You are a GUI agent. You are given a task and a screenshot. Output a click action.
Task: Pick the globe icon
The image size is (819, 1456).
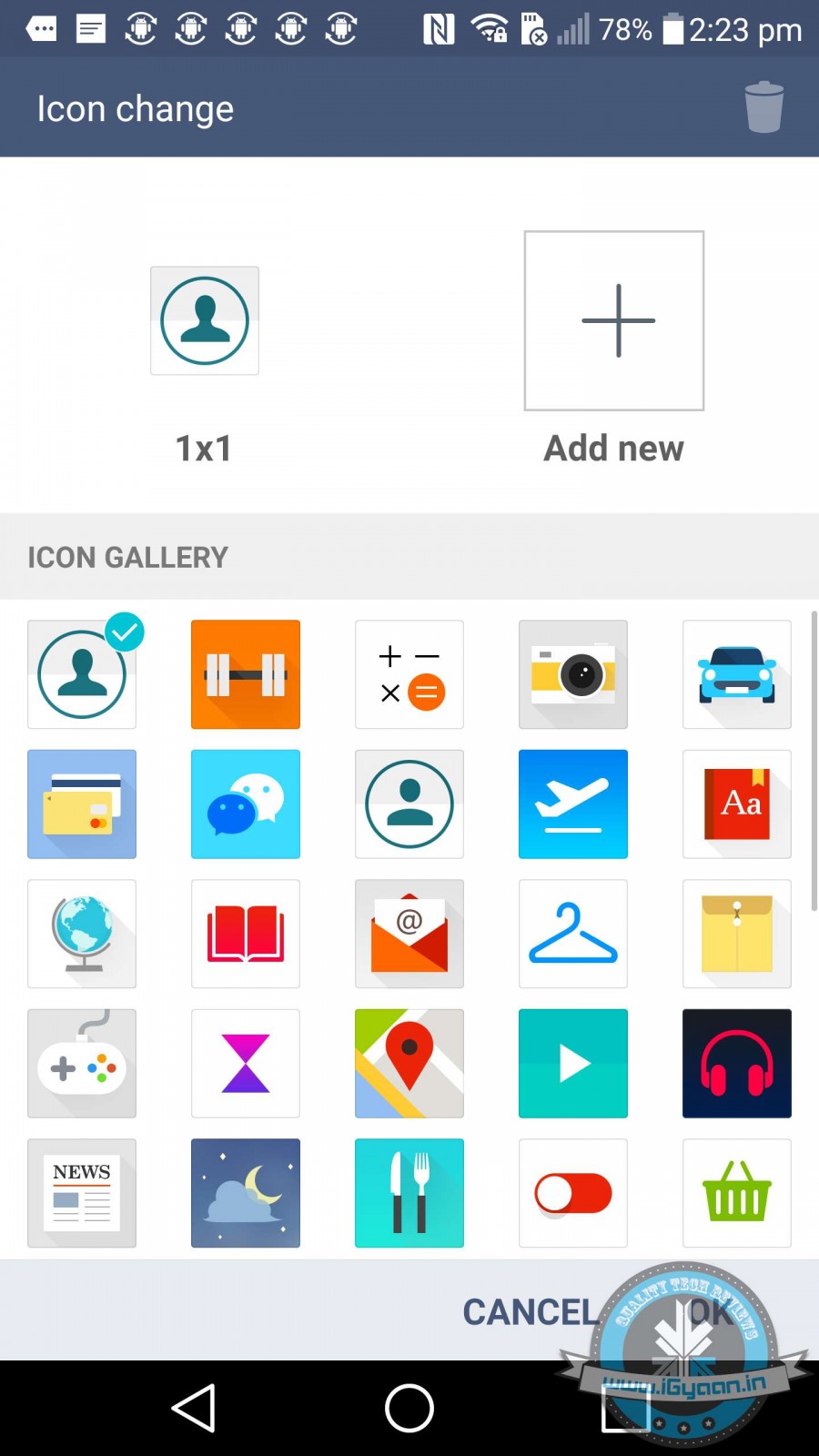click(82, 934)
